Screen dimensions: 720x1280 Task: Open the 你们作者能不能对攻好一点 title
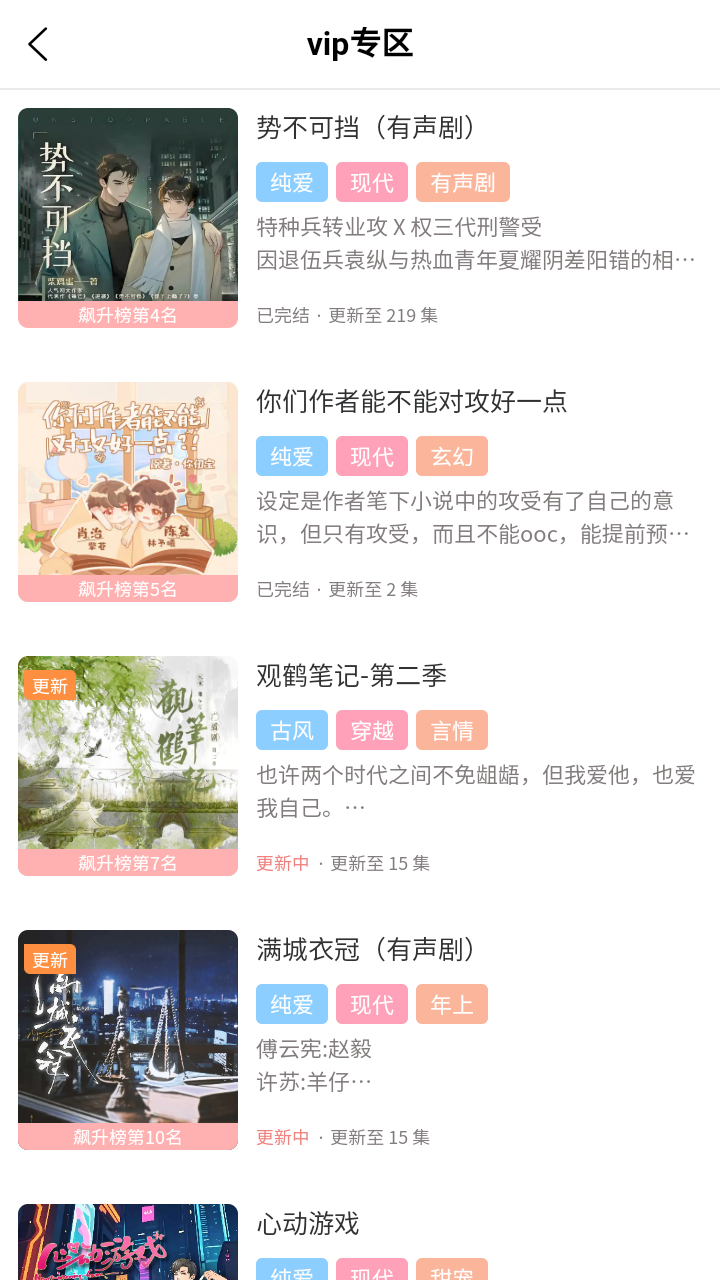(x=411, y=402)
